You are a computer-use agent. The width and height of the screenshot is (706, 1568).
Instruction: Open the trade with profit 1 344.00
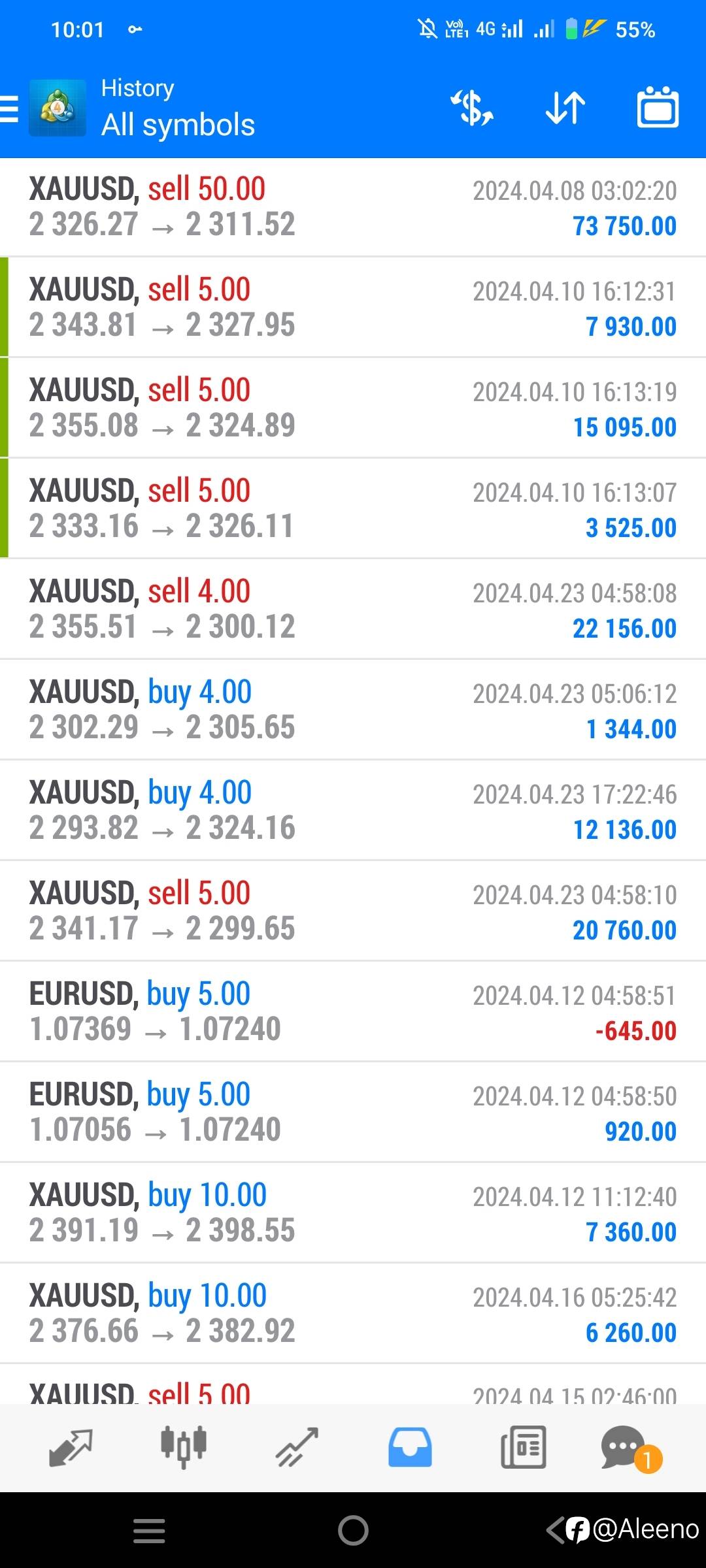tap(353, 710)
